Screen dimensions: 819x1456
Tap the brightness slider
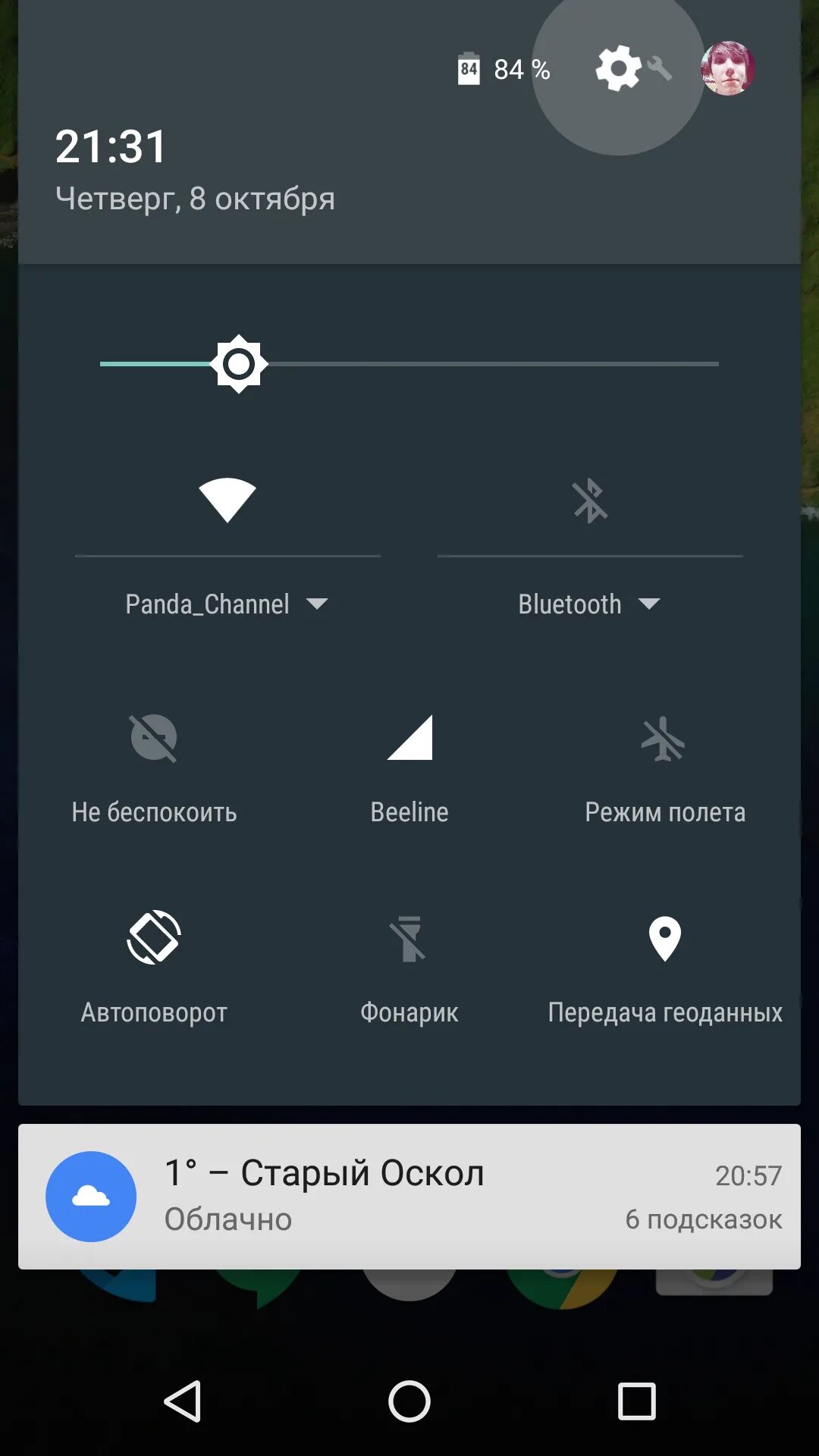click(x=409, y=364)
